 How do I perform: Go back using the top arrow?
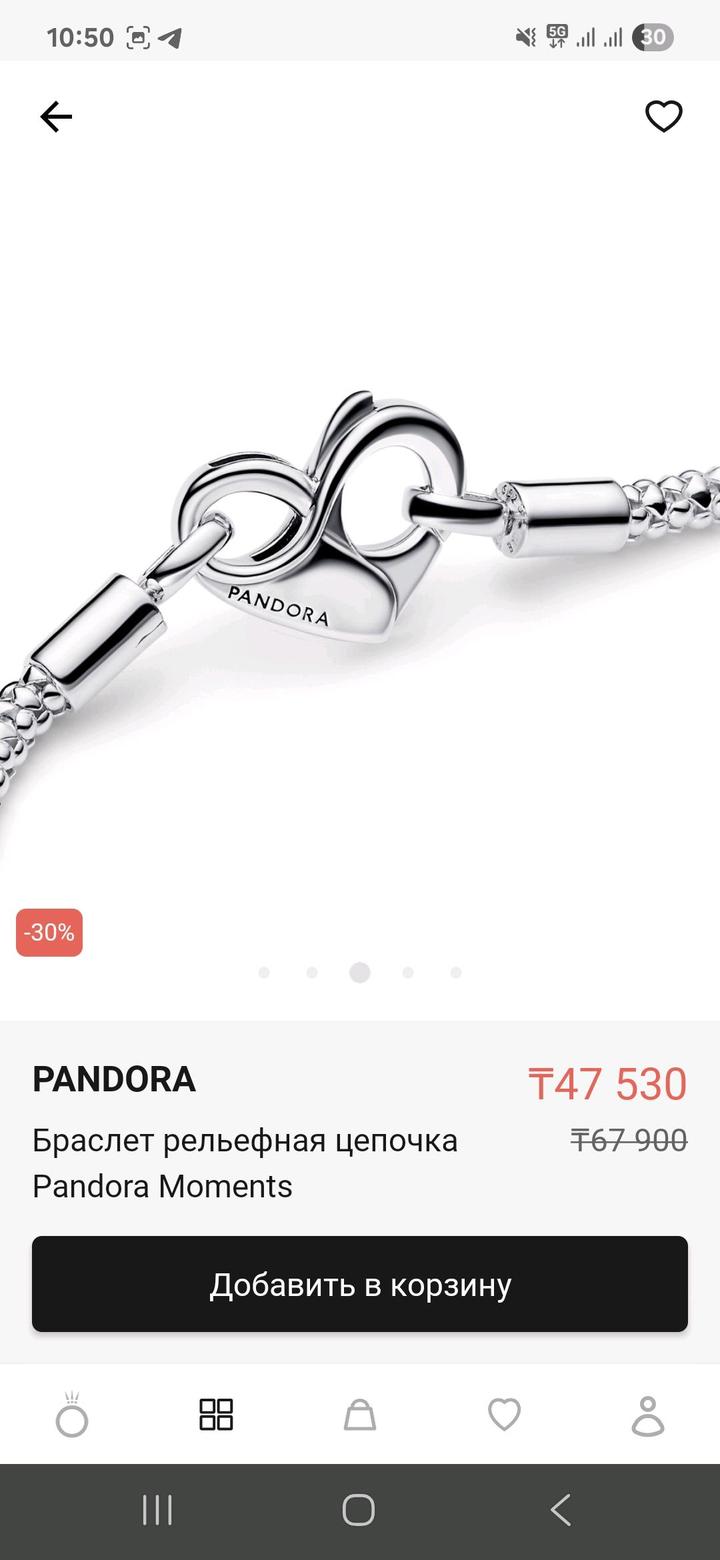56,118
